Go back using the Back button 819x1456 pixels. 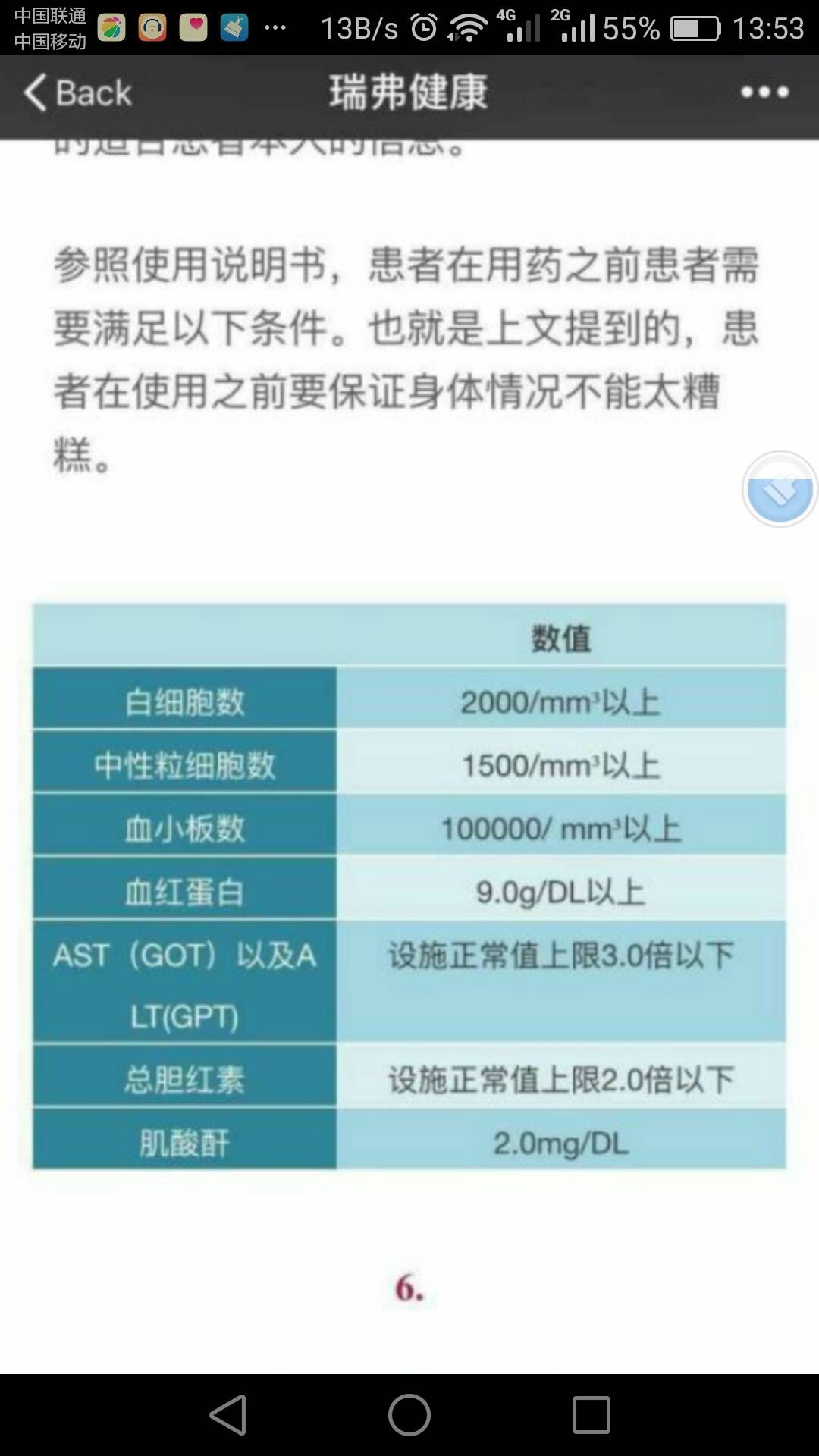click(x=78, y=93)
